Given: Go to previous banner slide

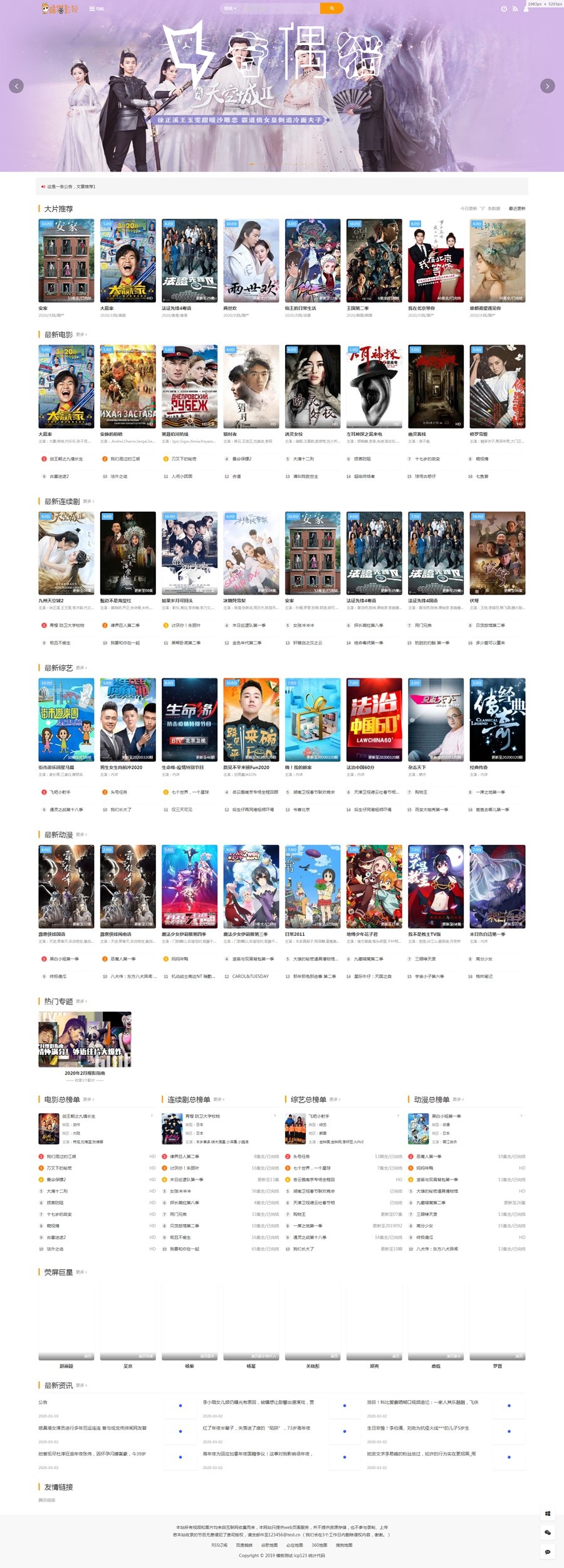Looking at the screenshot, I should pos(16,86).
